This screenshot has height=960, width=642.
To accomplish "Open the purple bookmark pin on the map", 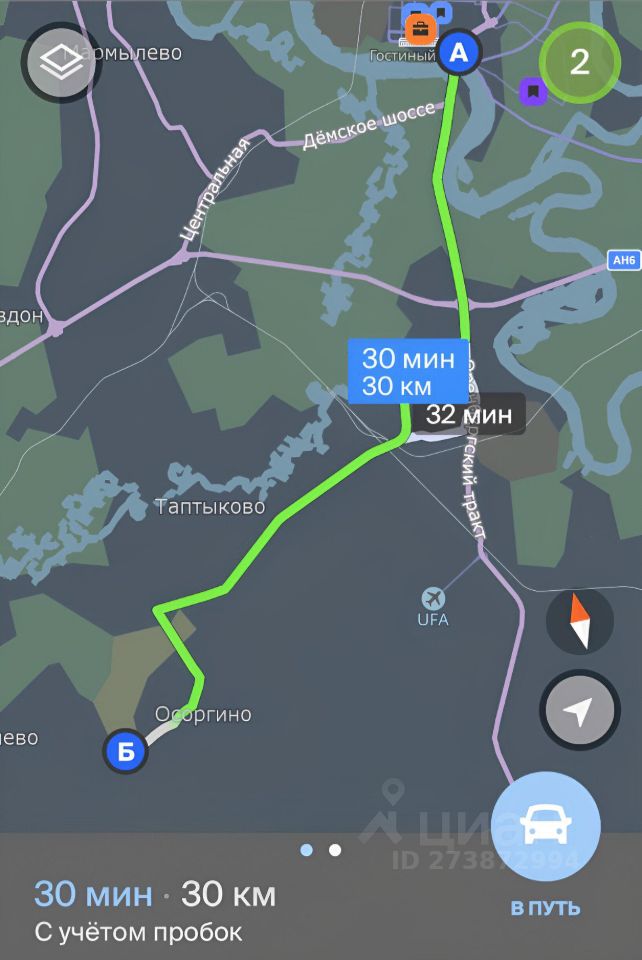I will [x=534, y=92].
